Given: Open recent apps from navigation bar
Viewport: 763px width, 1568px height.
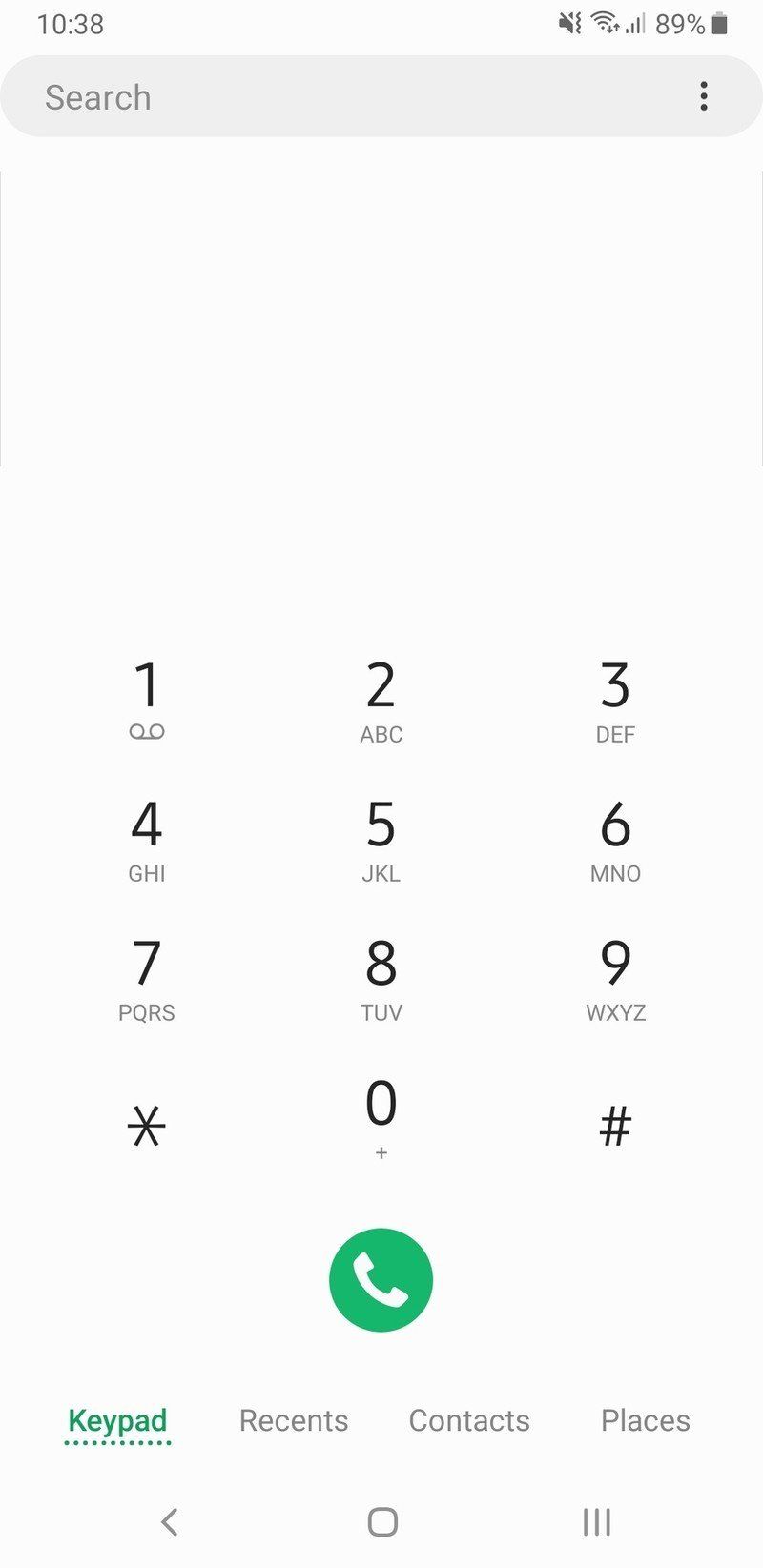Looking at the screenshot, I should point(596,1522).
